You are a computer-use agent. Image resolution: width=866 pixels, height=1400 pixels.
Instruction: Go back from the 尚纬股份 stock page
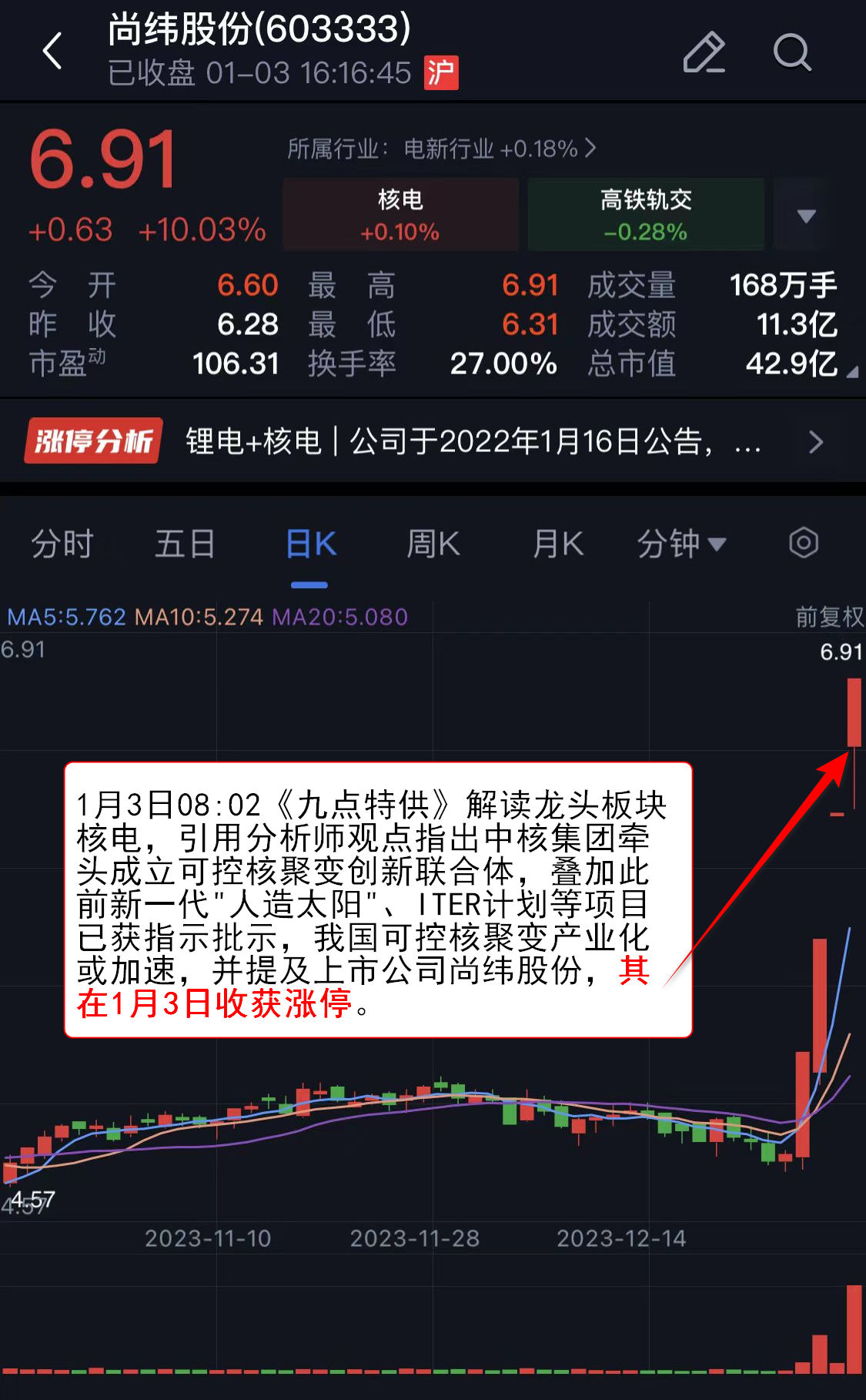52,52
